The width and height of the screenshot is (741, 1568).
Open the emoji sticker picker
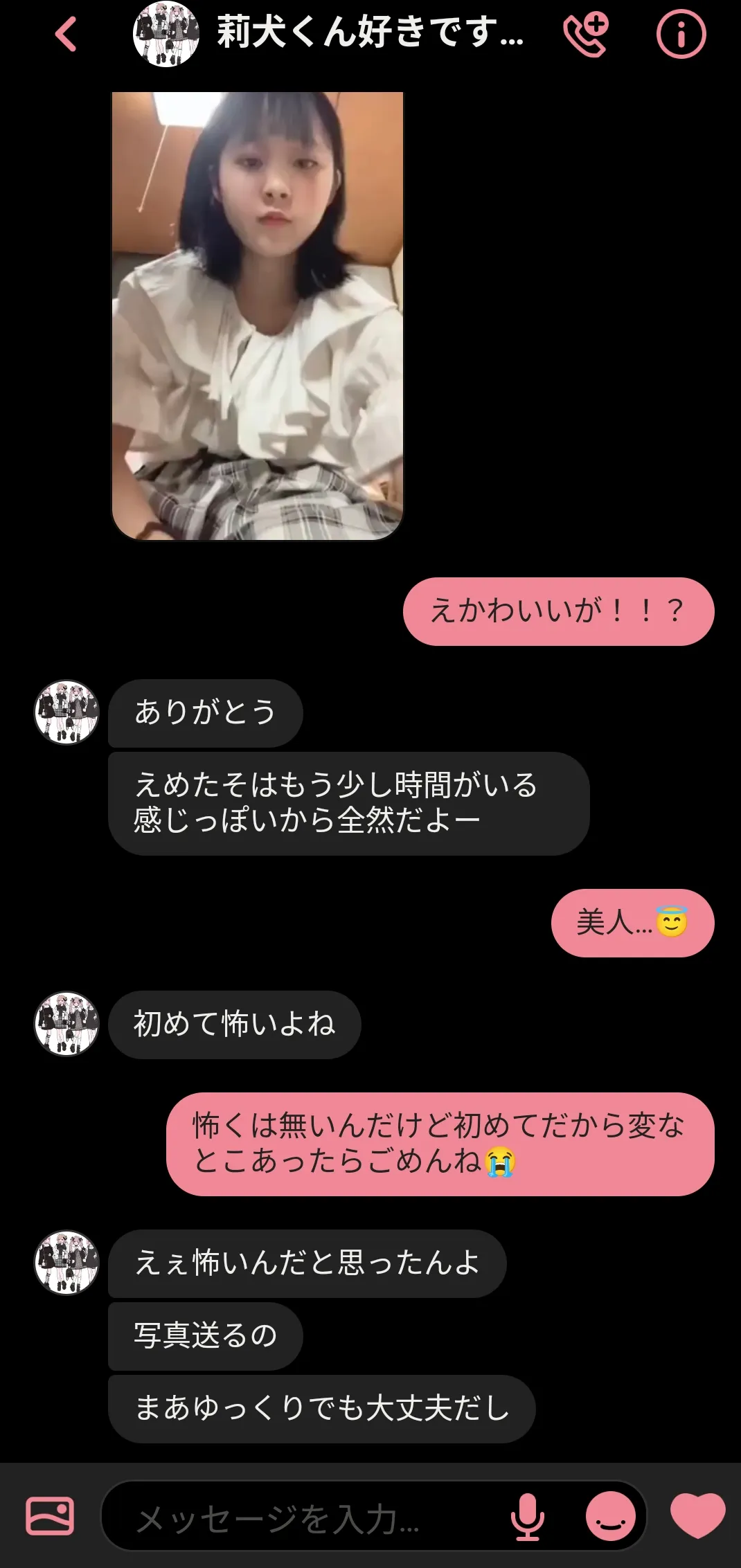tap(610, 1516)
